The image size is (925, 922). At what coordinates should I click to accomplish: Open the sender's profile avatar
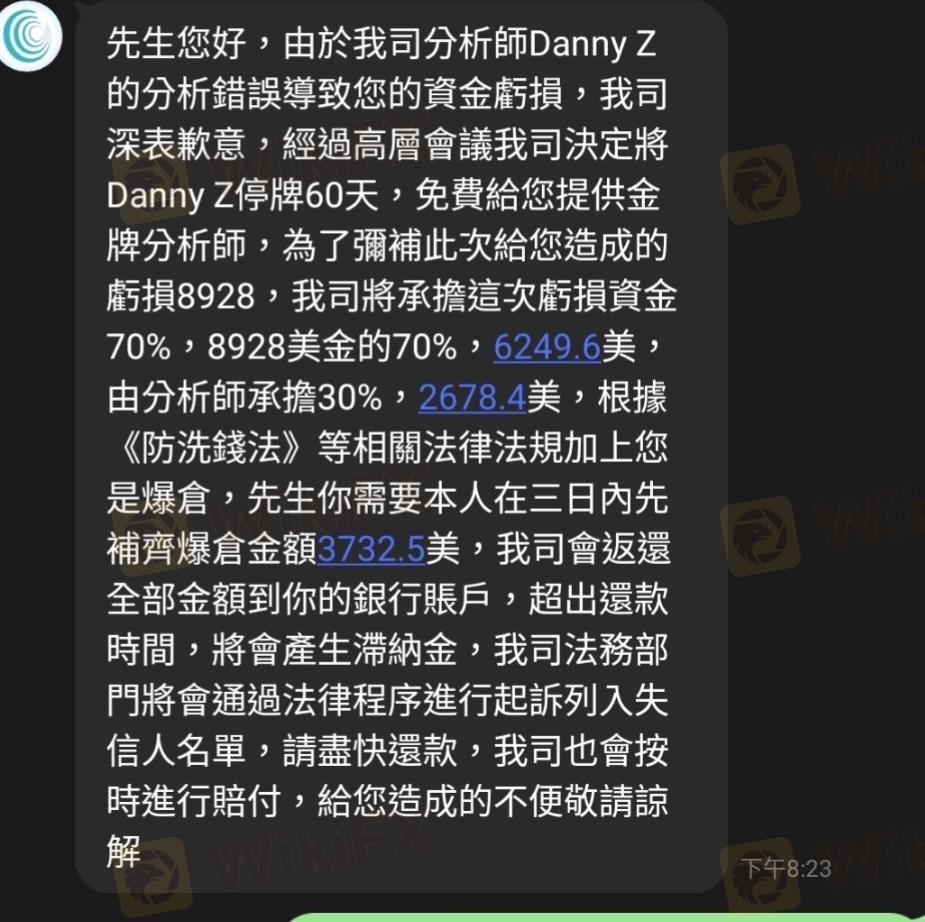point(30,36)
